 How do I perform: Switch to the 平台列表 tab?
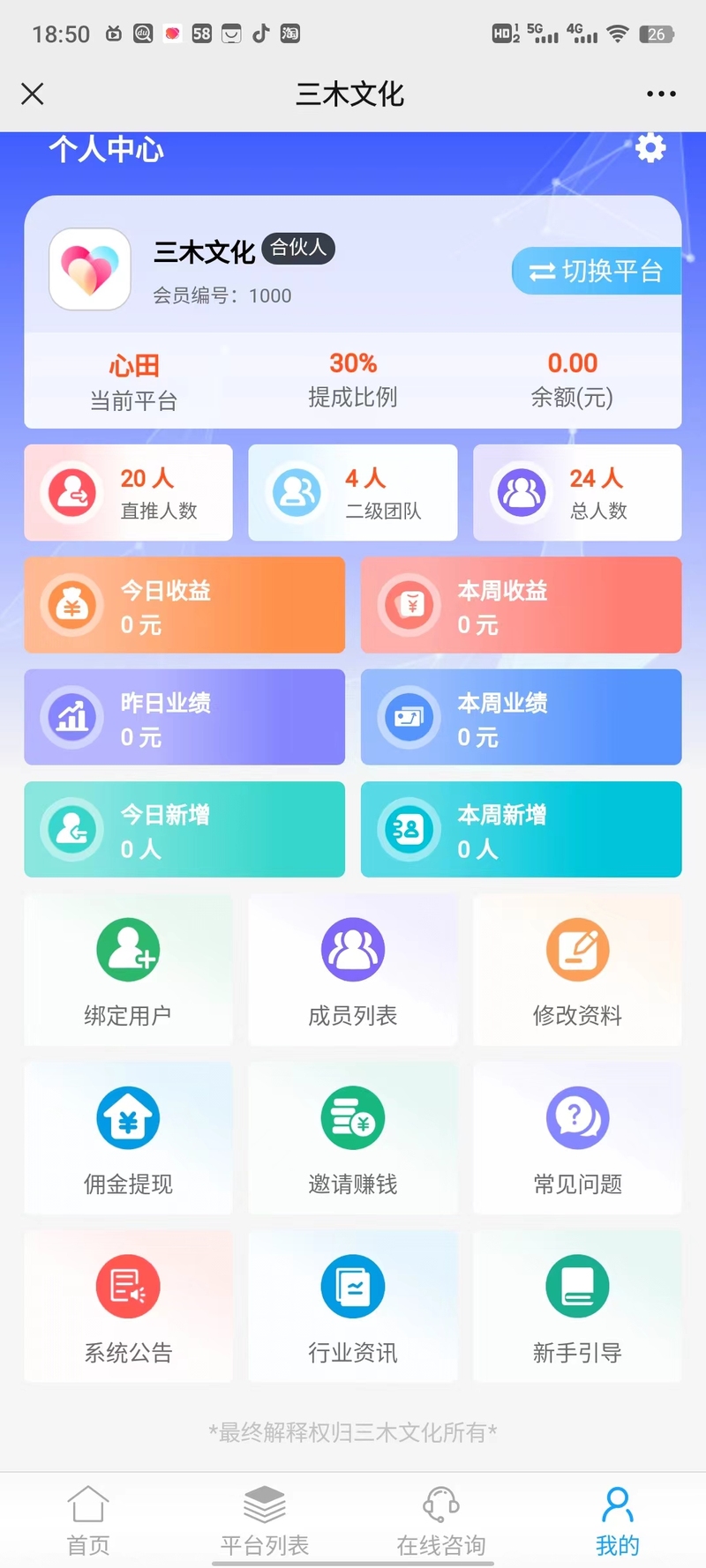(x=265, y=1519)
